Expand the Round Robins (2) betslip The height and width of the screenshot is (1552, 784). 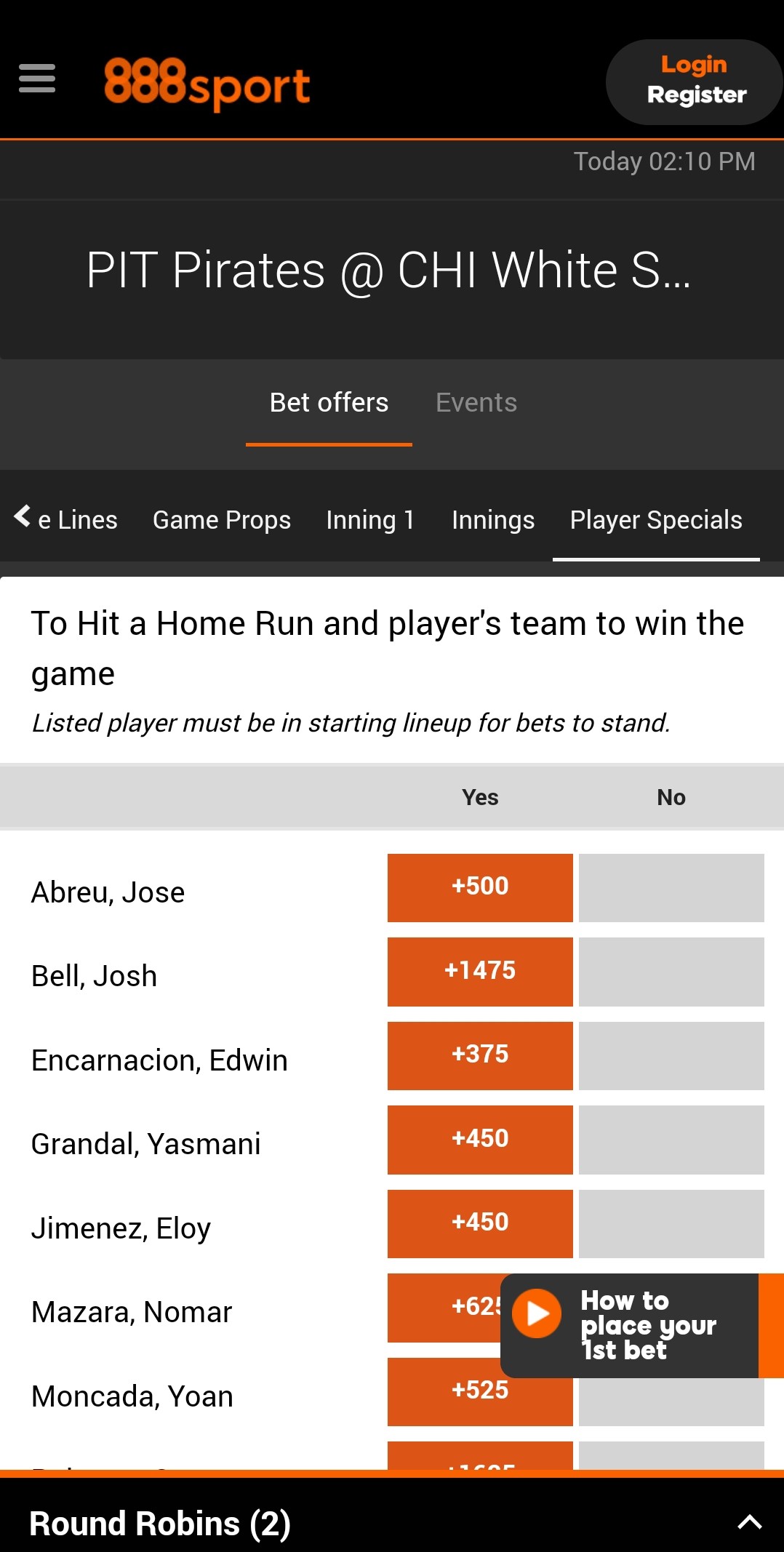pyautogui.click(x=392, y=1522)
